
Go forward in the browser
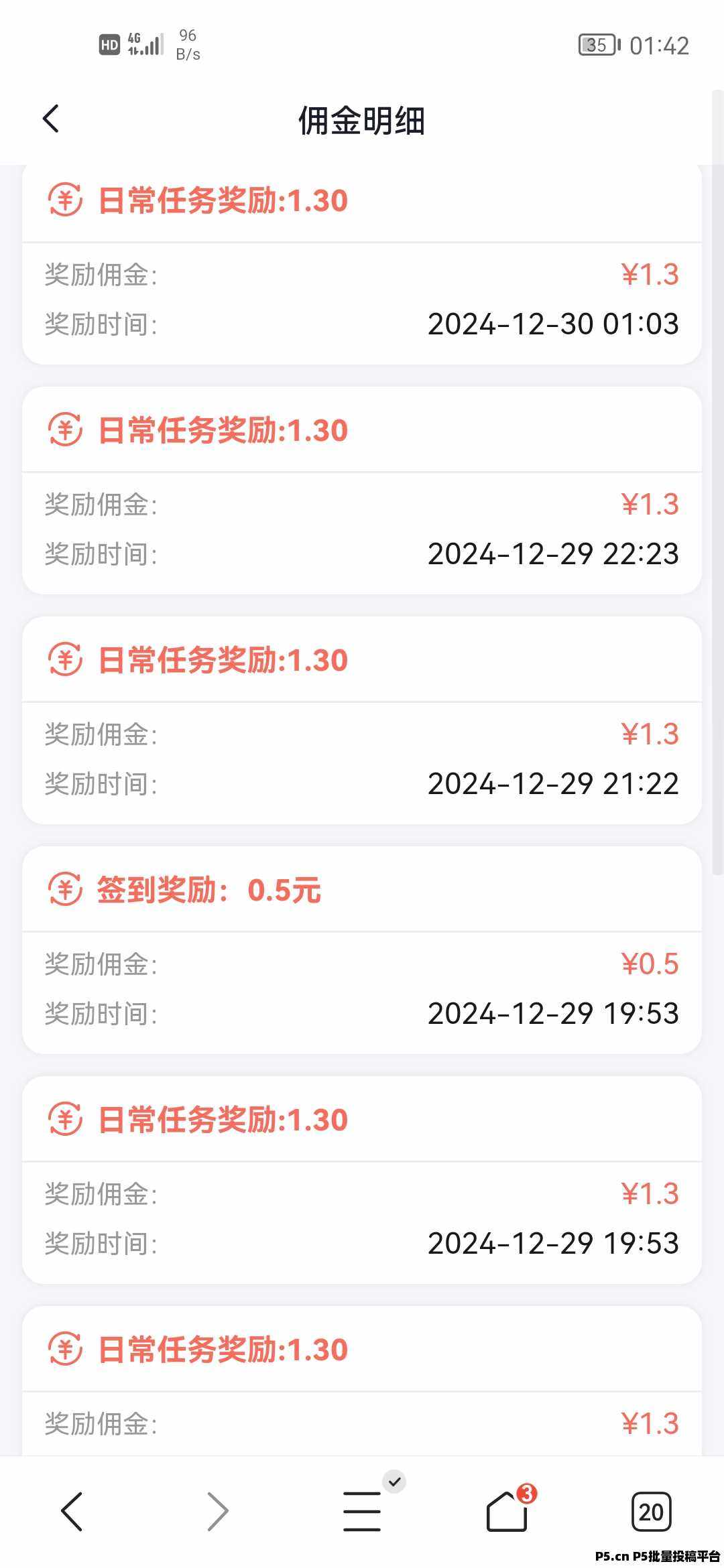click(x=217, y=1512)
